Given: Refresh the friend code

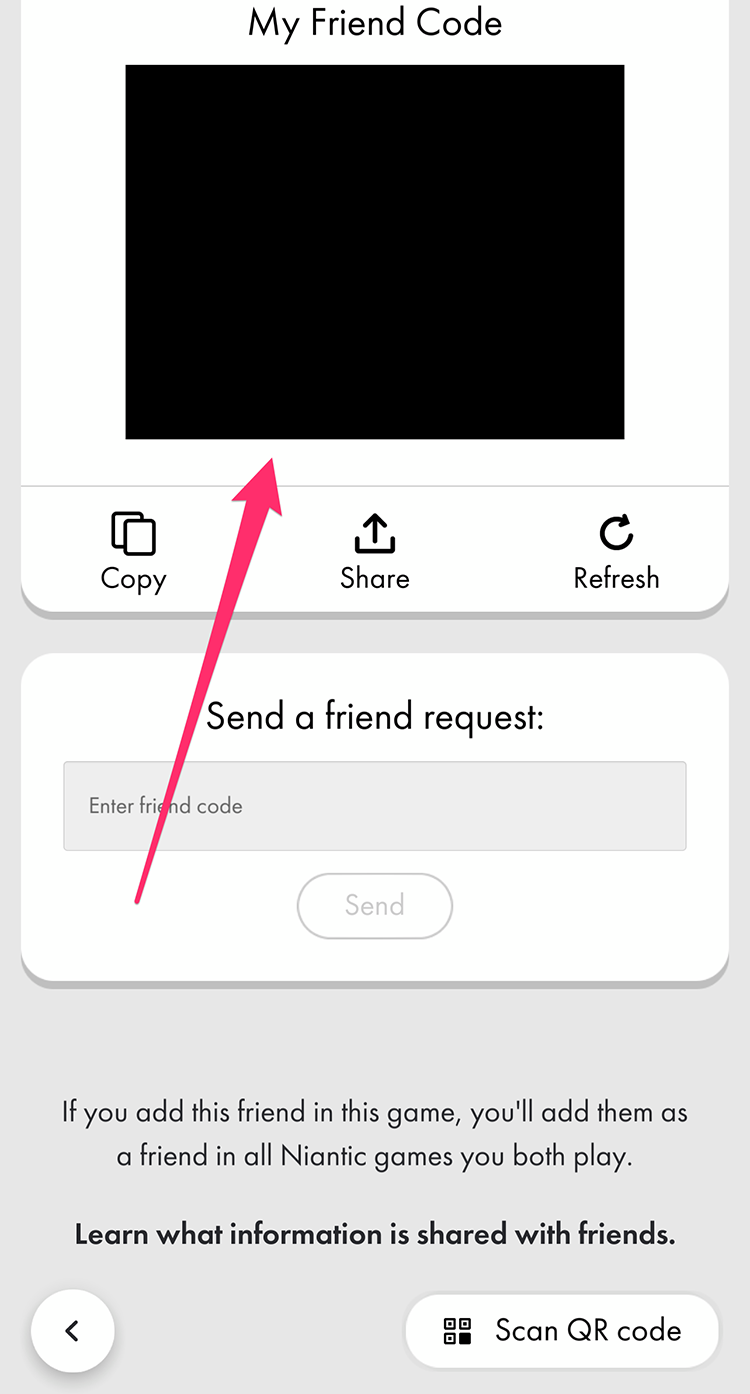Looking at the screenshot, I should [616, 552].
